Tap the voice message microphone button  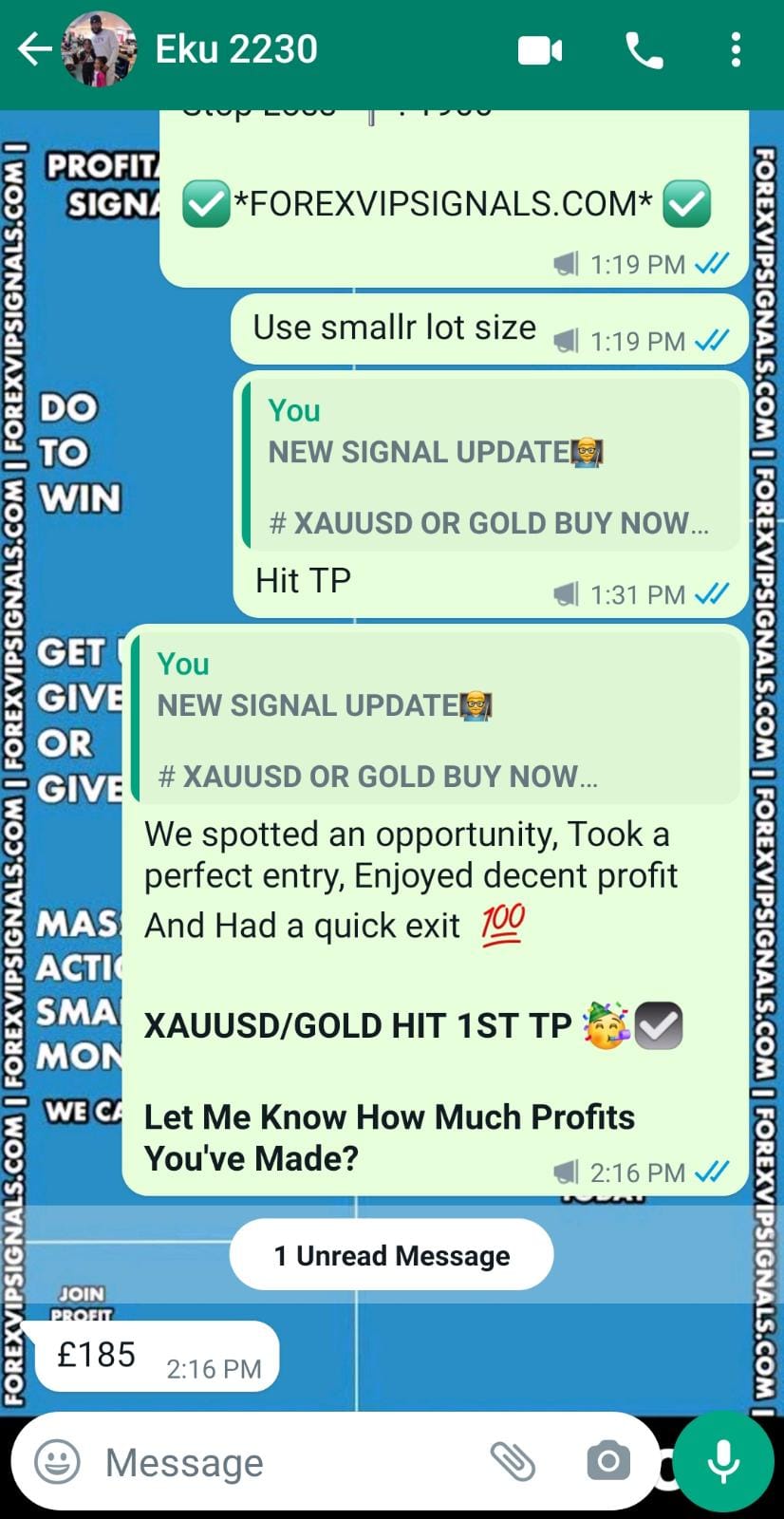pos(724,1462)
